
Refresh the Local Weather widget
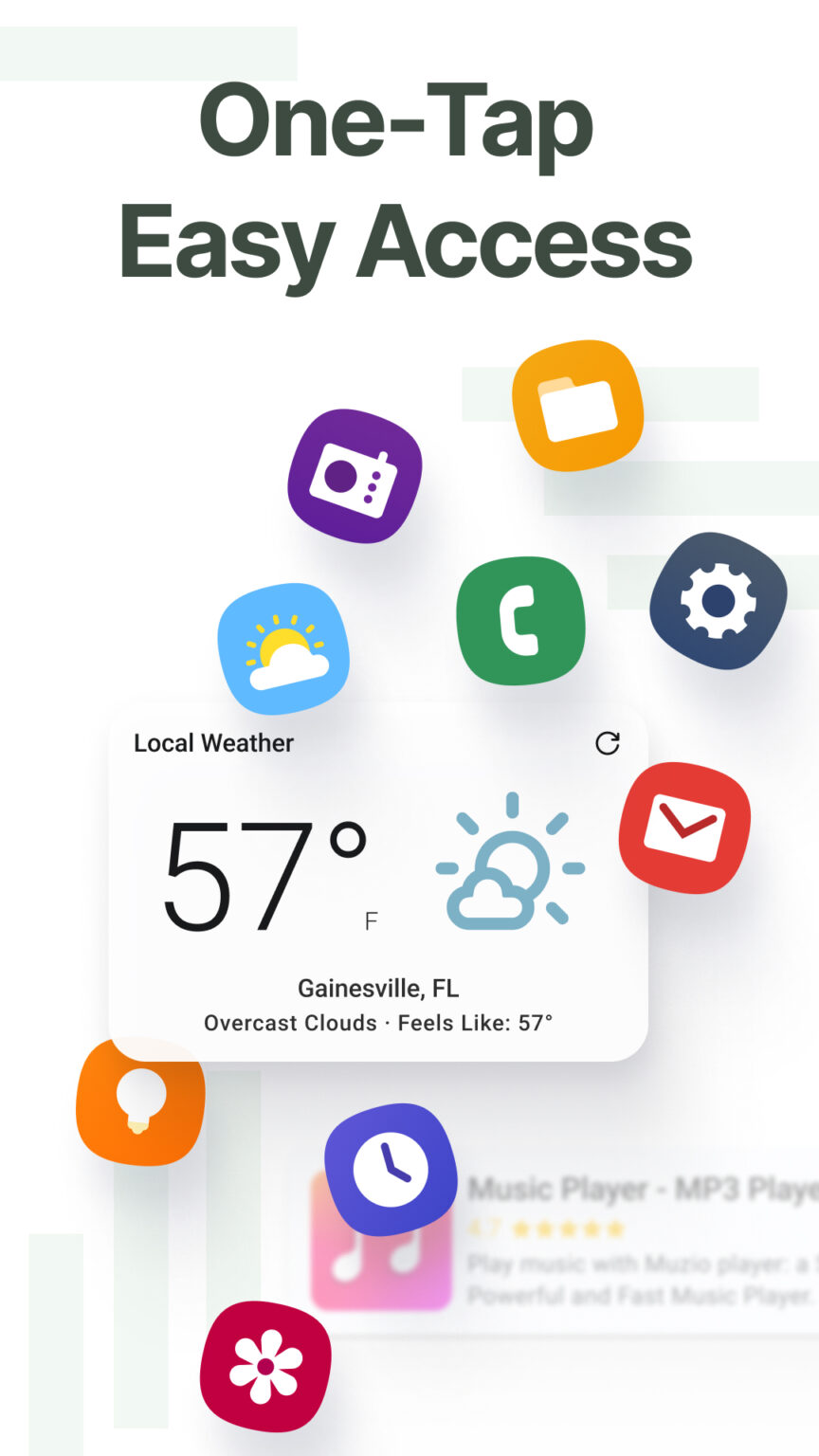click(x=609, y=743)
